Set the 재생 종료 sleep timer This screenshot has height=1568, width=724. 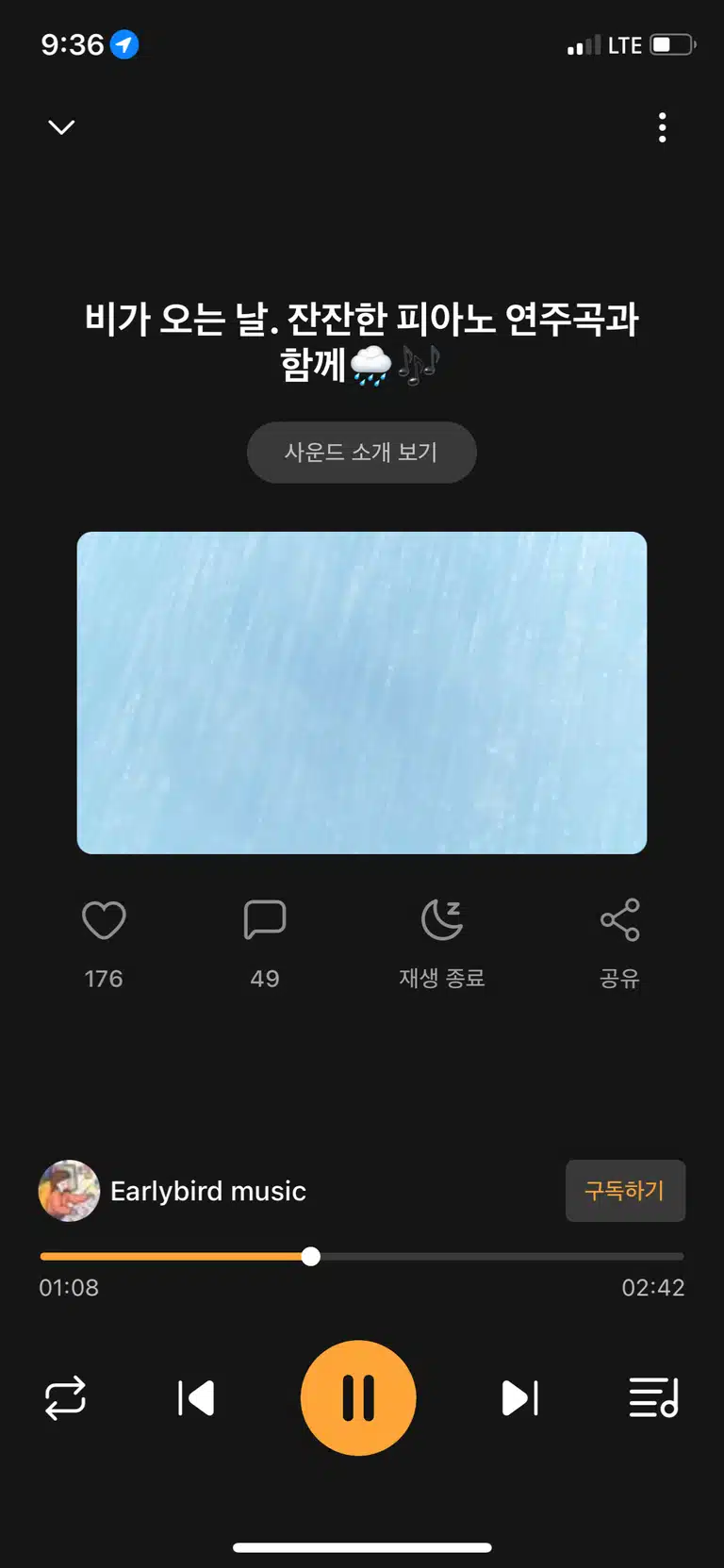pyautogui.click(x=441, y=920)
